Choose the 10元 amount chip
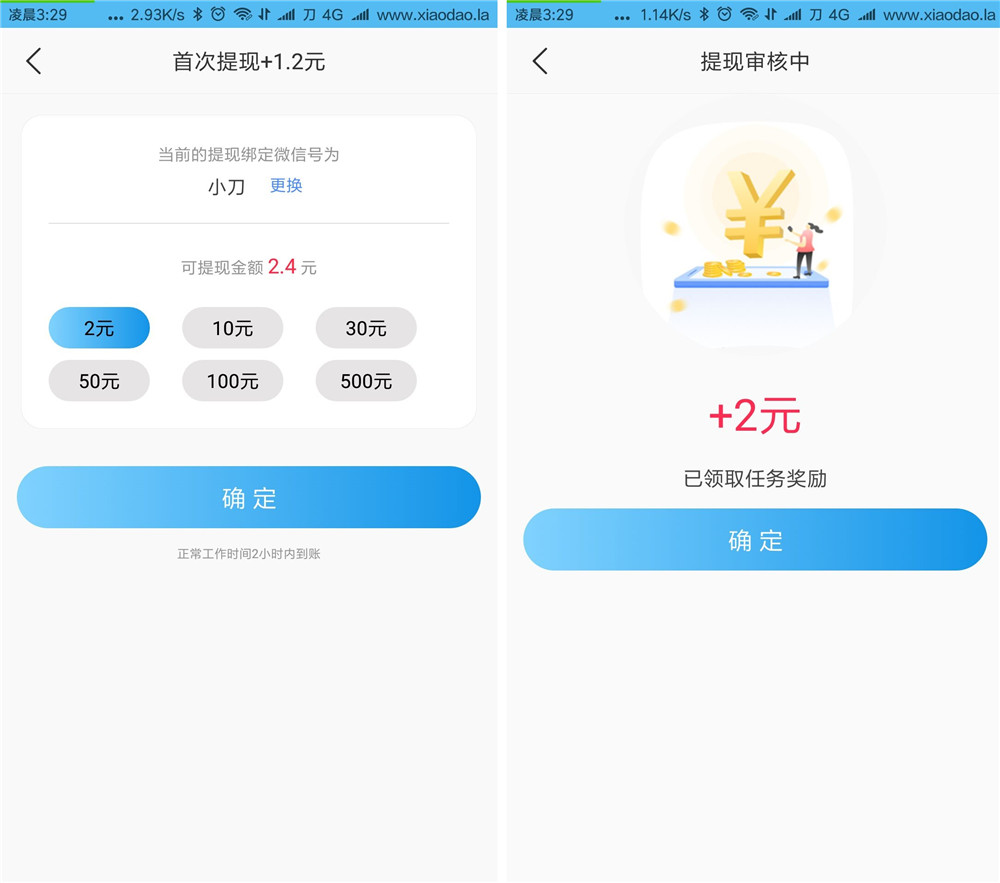Viewport: 1000px width, 883px height. tap(232, 328)
